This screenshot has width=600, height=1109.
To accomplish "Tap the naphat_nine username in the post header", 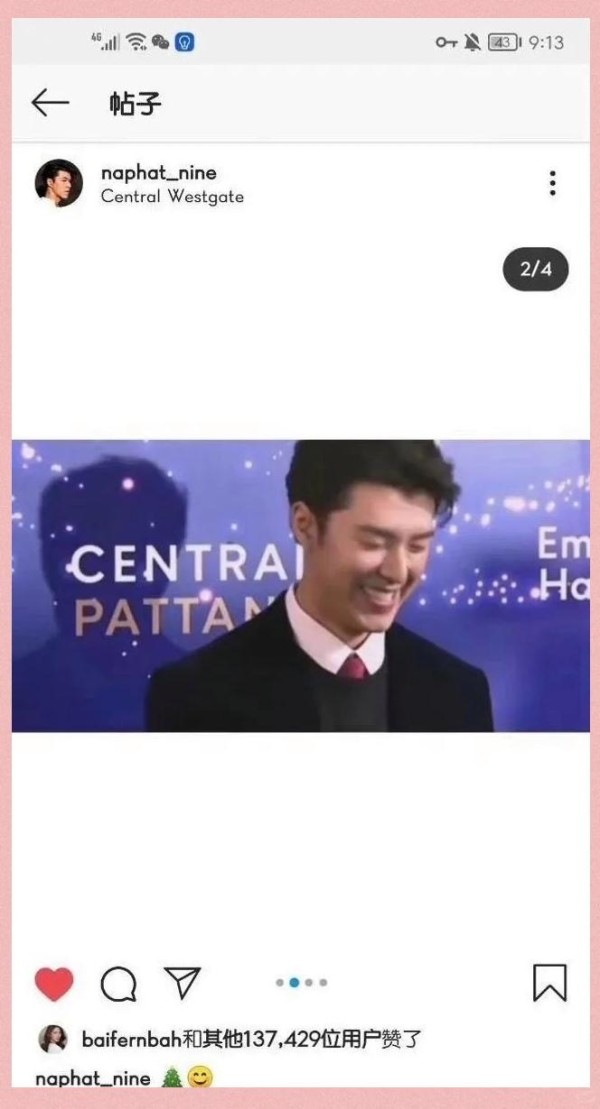I will [x=158, y=173].
